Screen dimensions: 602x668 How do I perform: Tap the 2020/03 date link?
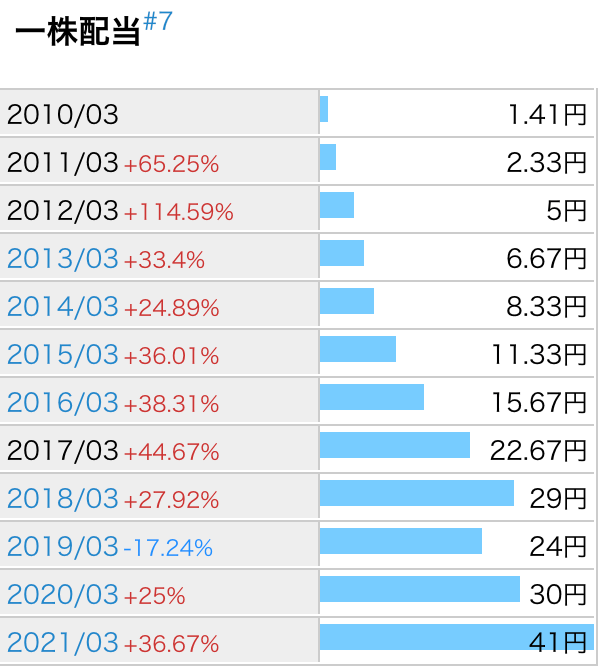click(62, 595)
